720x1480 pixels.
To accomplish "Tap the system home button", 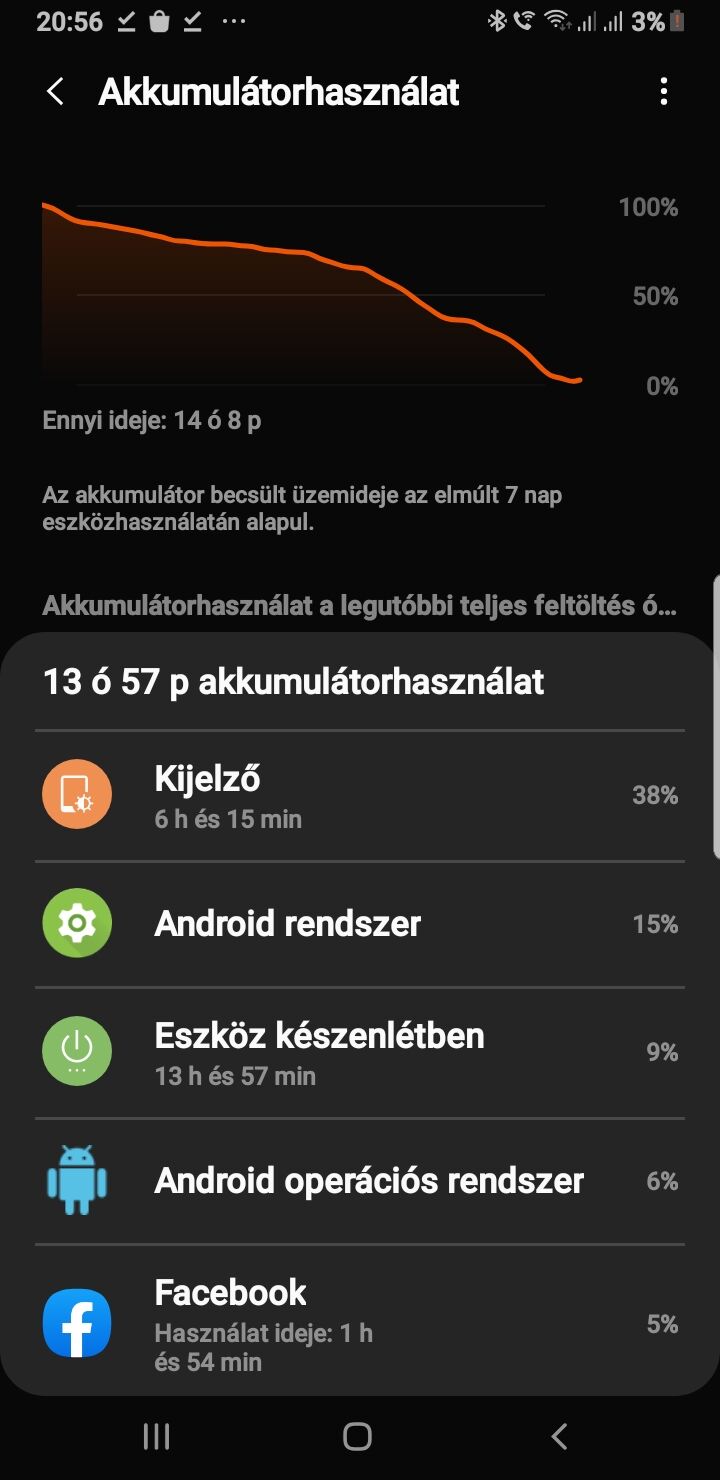I will coord(357,1437).
